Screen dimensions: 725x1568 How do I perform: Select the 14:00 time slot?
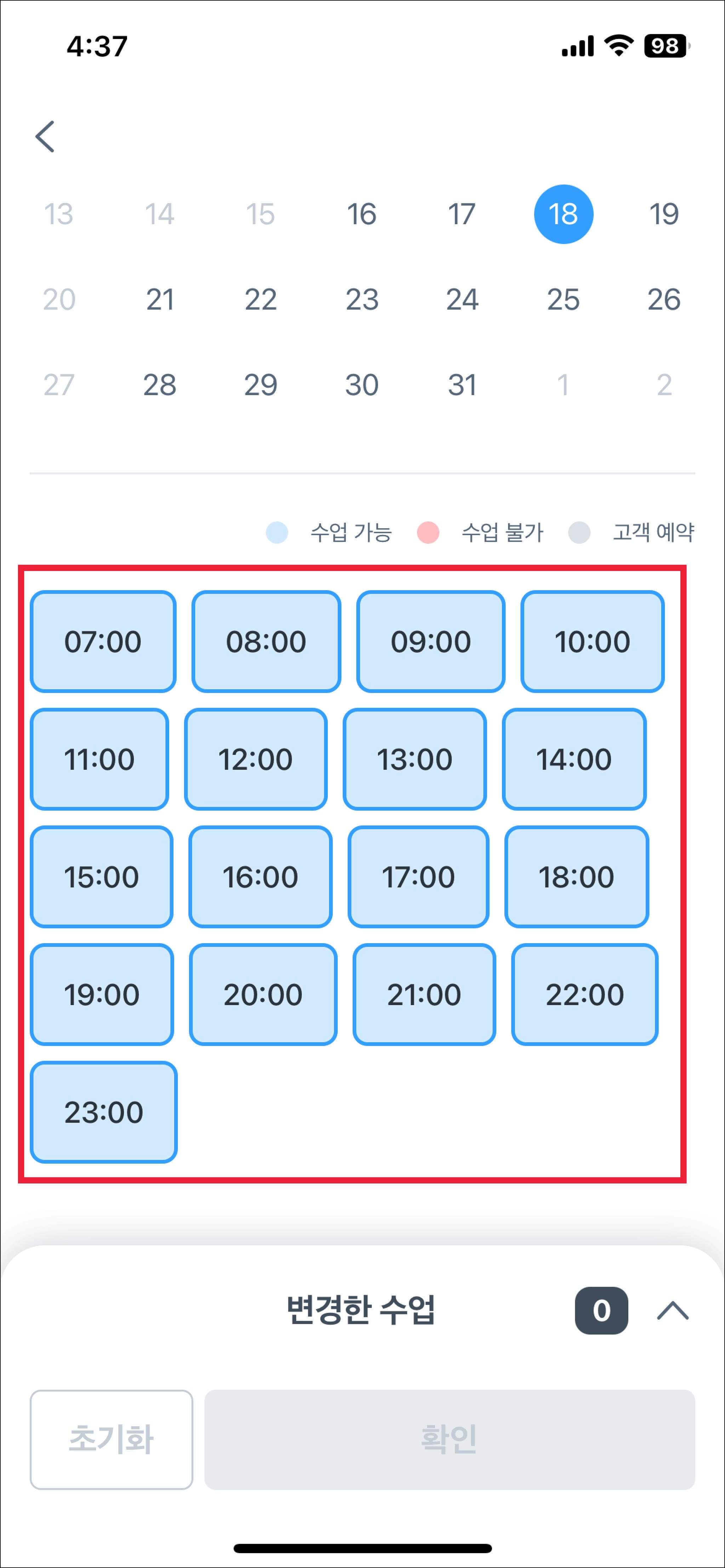point(574,759)
